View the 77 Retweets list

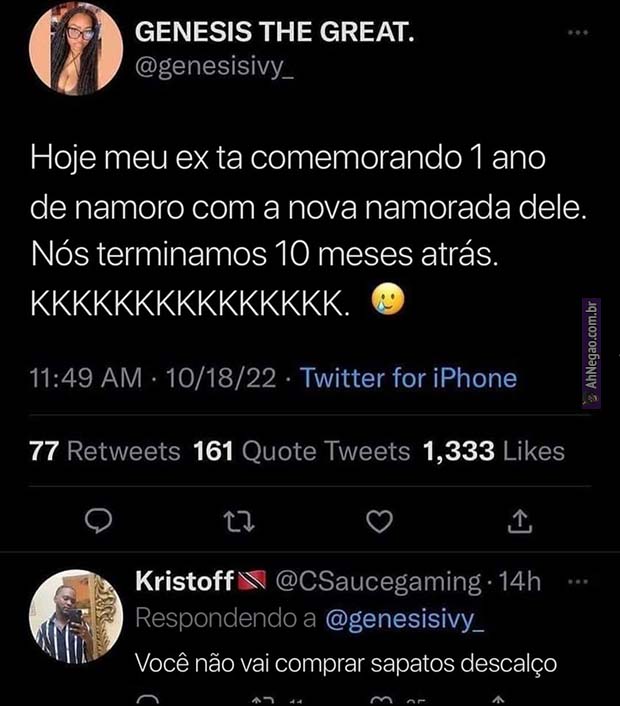click(105, 451)
